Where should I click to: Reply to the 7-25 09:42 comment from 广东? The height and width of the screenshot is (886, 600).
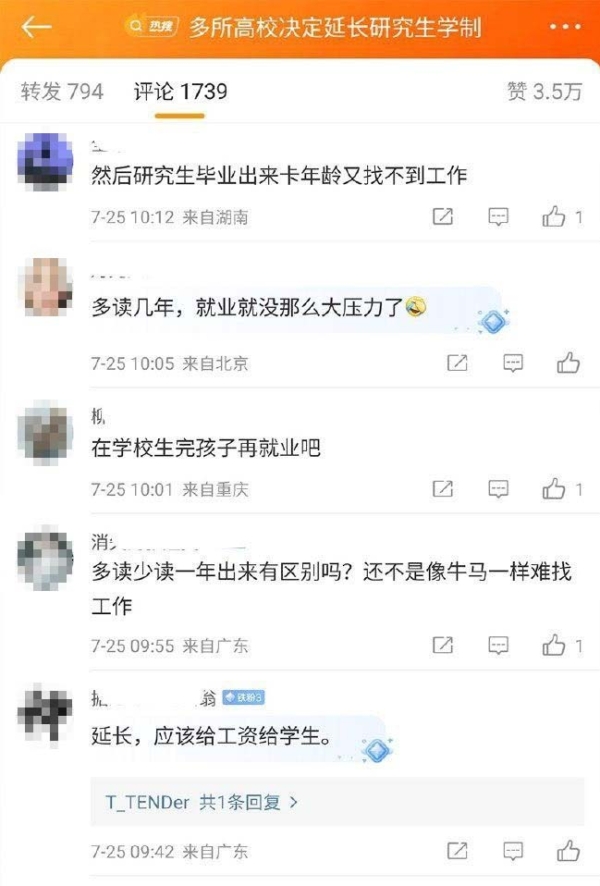[x=513, y=852]
